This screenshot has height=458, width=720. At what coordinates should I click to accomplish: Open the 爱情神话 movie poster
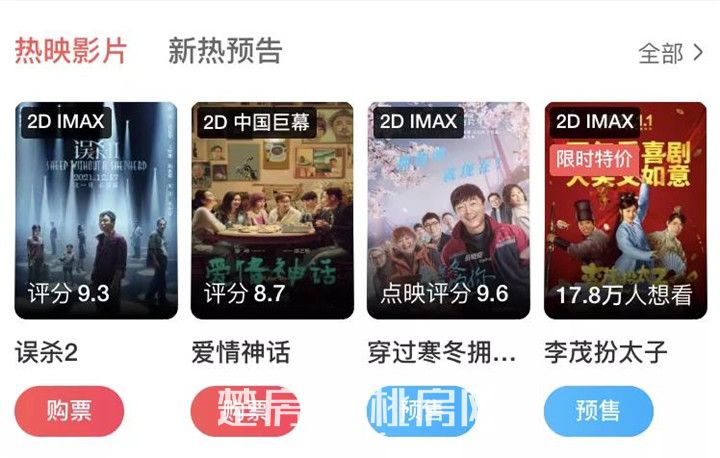coord(272,210)
